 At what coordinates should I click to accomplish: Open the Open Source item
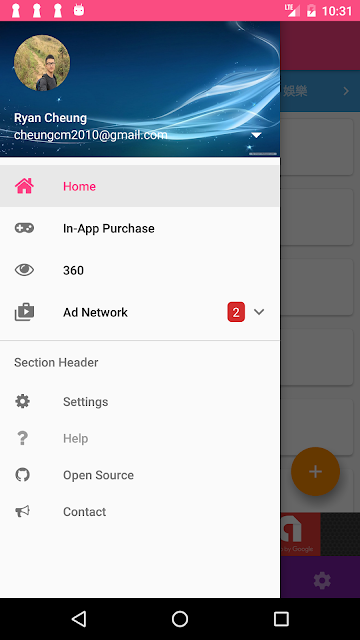[140, 475]
